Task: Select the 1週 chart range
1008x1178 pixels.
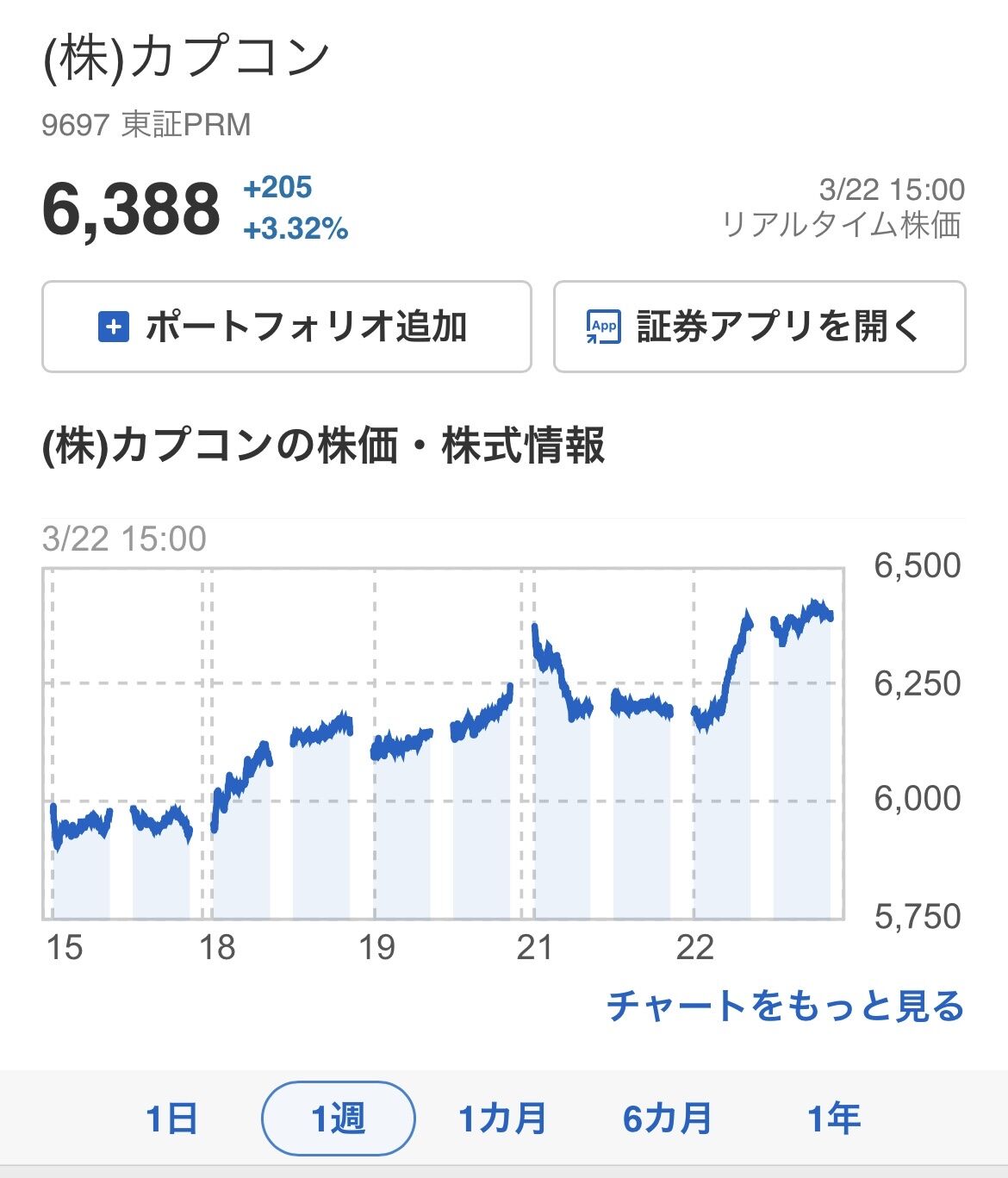Action: (x=338, y=1119)
